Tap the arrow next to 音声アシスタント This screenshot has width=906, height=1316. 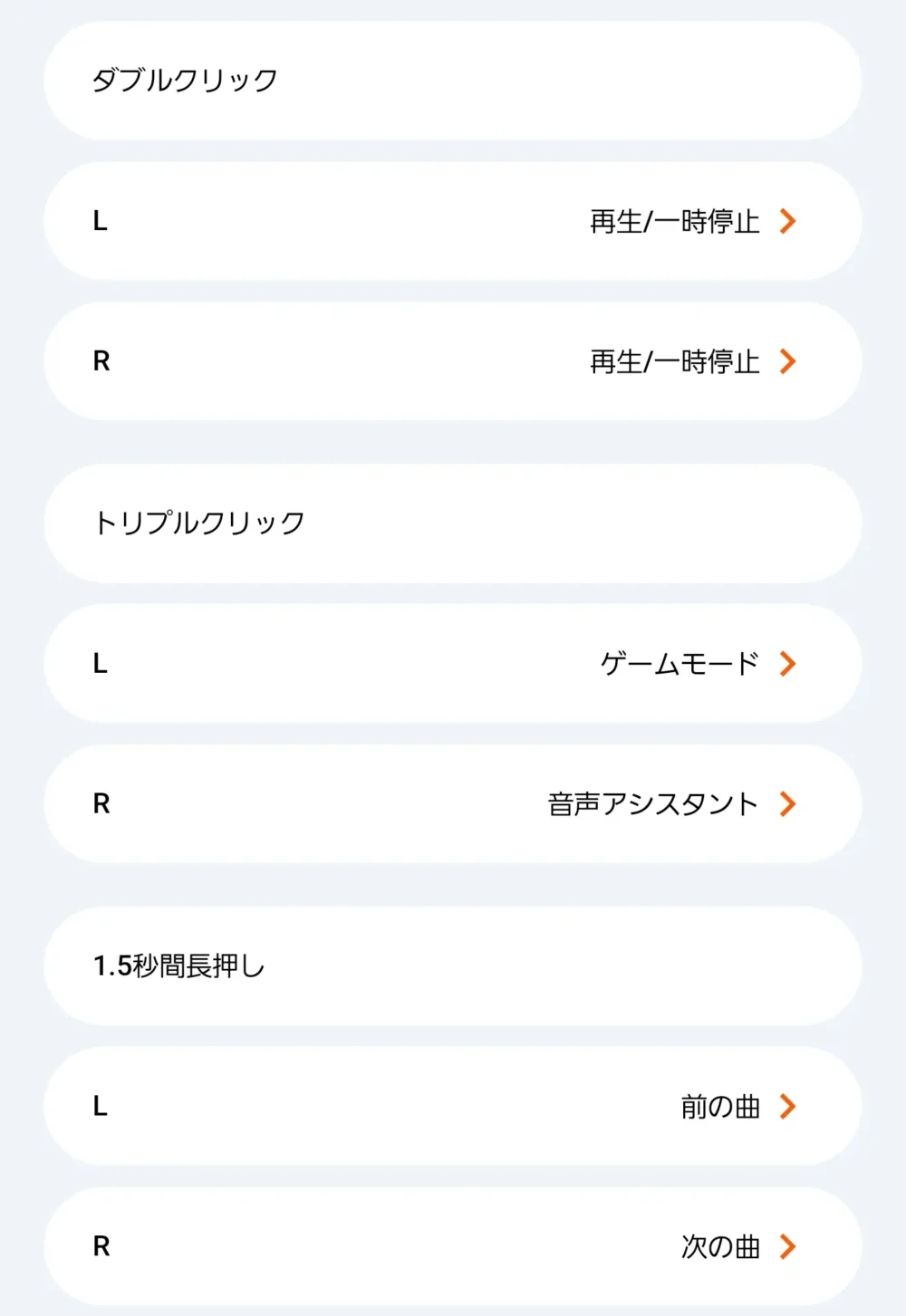coord(789,803)
